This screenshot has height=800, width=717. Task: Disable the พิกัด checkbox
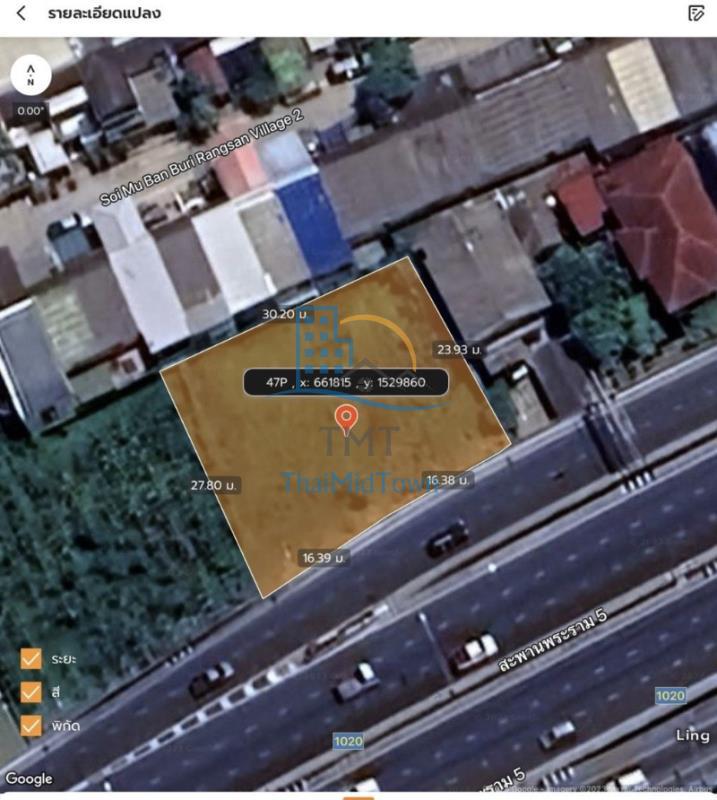(x=31, y=725)
